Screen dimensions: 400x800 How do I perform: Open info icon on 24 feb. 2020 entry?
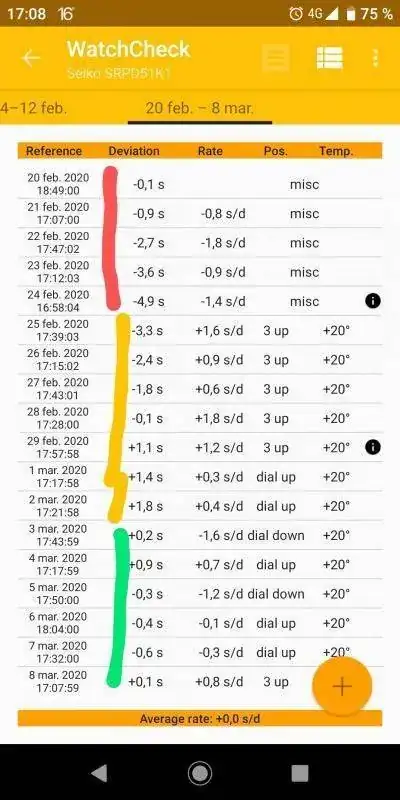coord(373,302)
